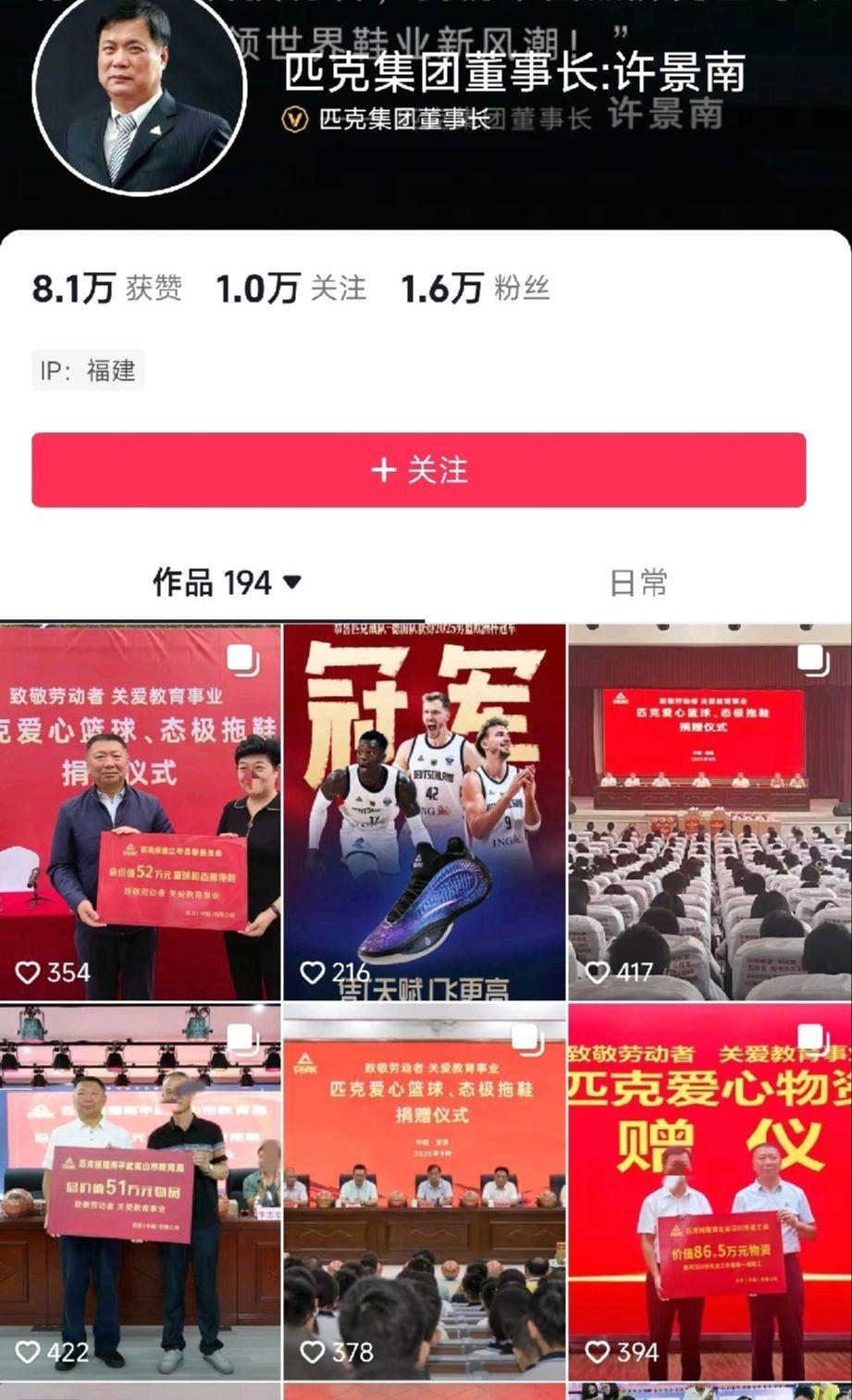
Task: Show the 8.1万 获赞 likes details
Action: tap(106, 289)
